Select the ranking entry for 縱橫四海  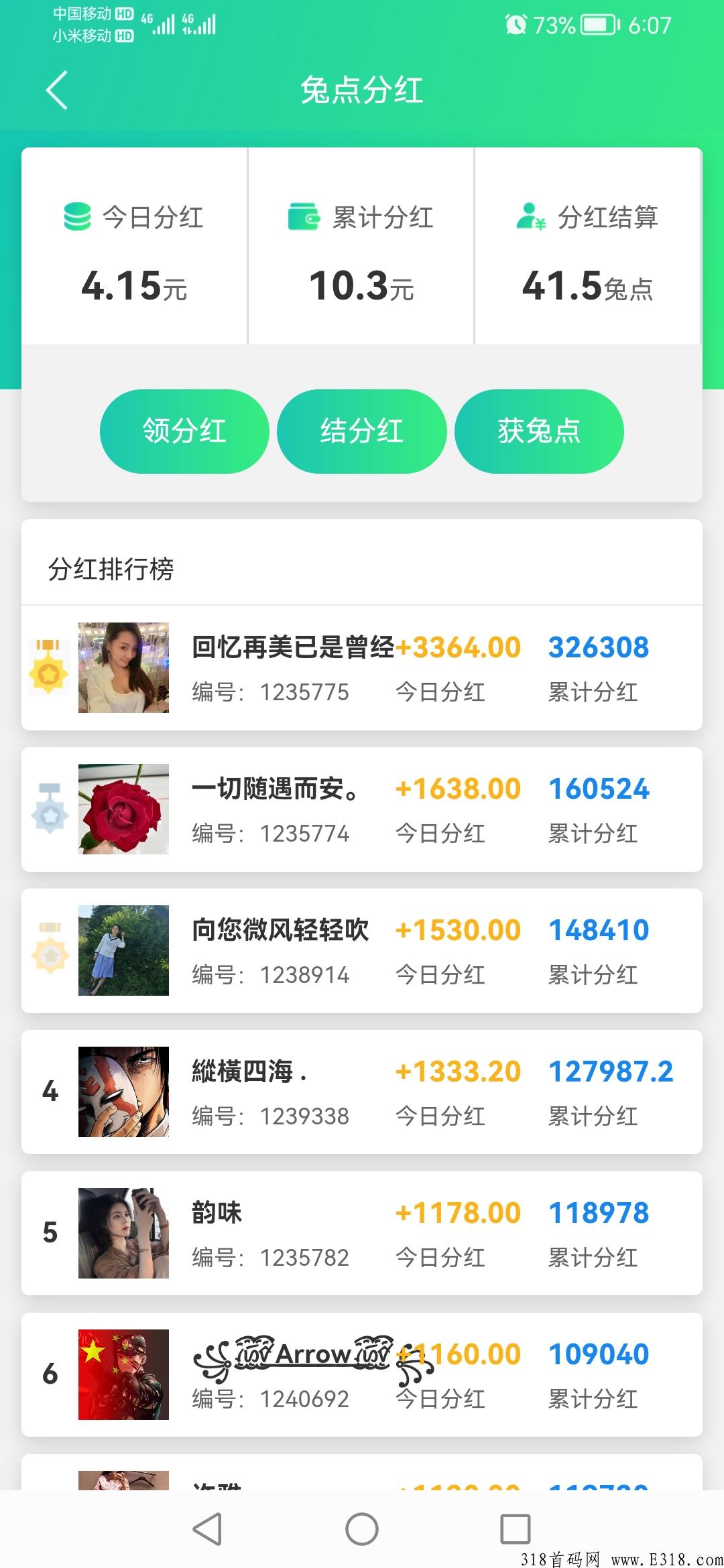[x=362, y=1091]
